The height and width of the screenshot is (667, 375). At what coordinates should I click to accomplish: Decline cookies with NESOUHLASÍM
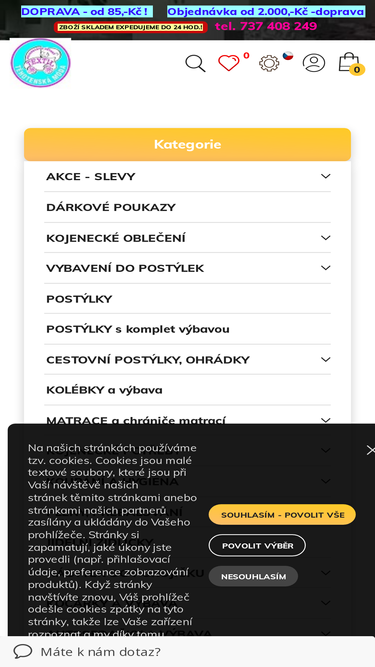pyautogui.click(x=253, y=576)
